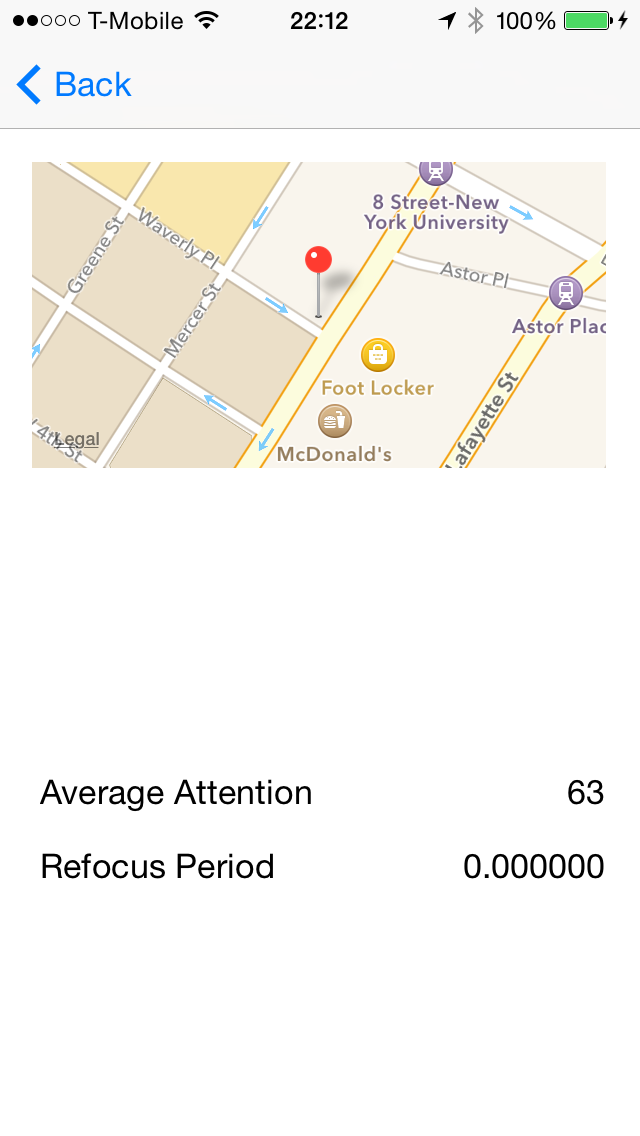Open the Legal link on the map
Image resolution: width=640 pixels, height=1136 pixels.
77,439
